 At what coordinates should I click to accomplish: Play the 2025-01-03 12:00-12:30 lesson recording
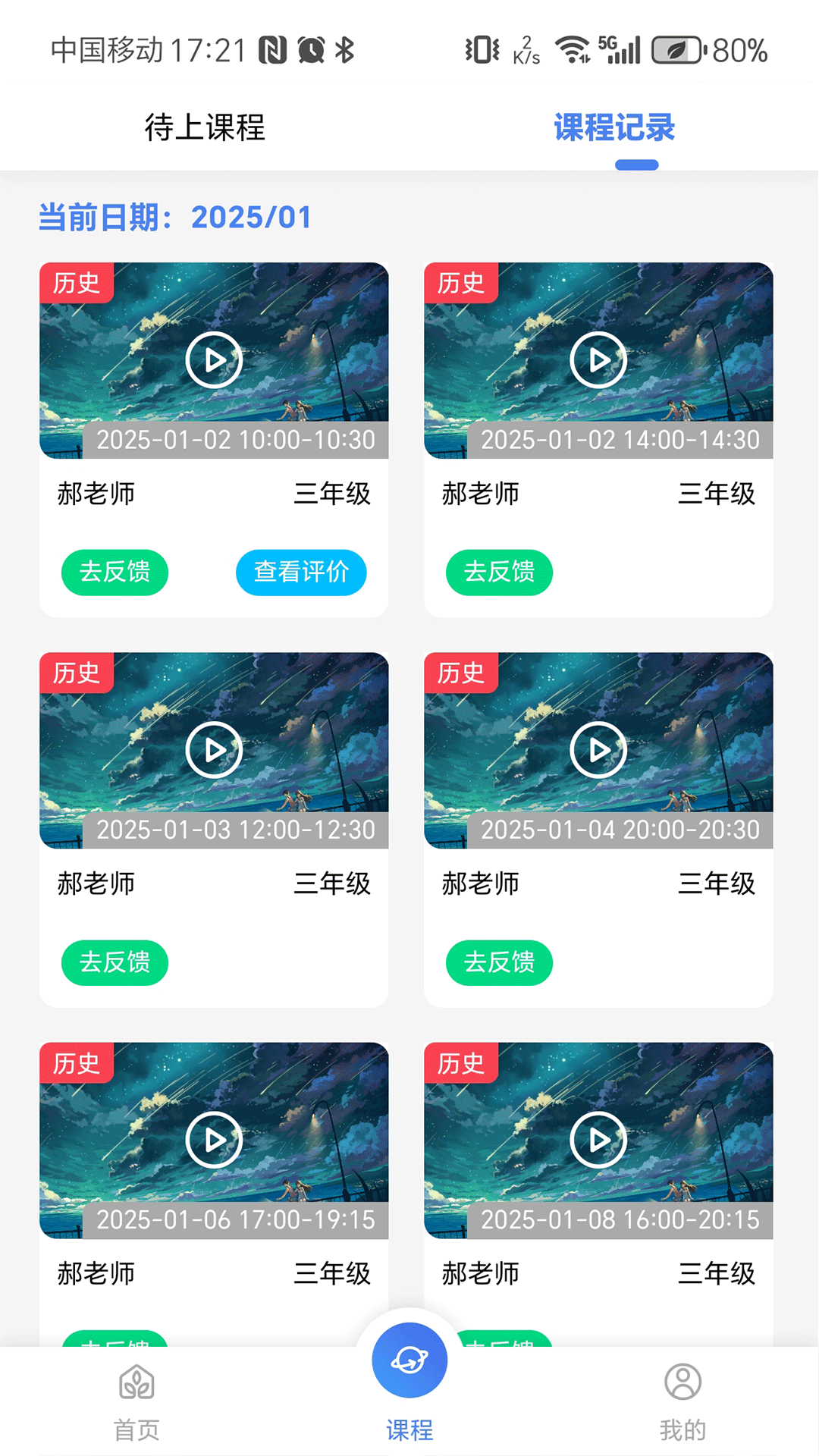pyautogui.click(x=214, y=750)
